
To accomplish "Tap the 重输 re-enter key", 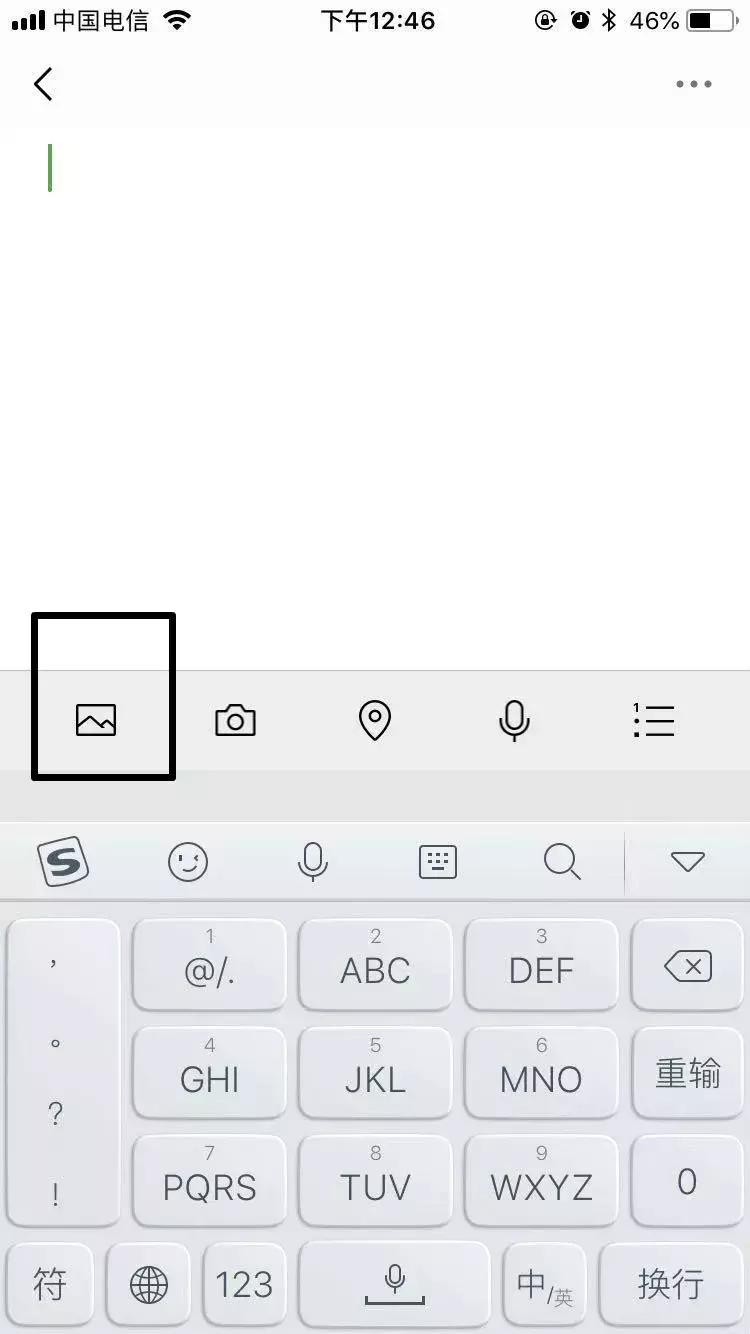I will tap(687, 1074).
